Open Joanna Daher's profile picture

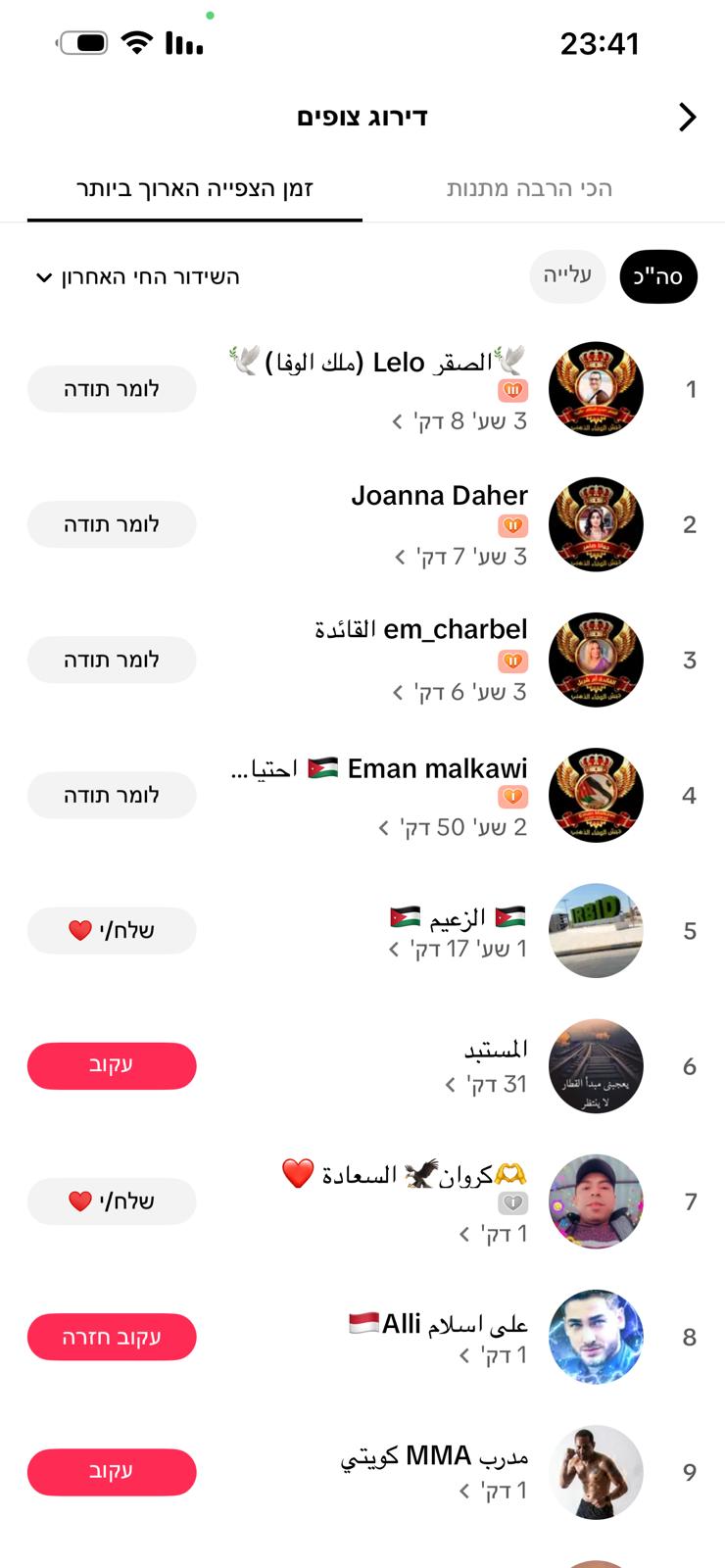click(596, 524)
